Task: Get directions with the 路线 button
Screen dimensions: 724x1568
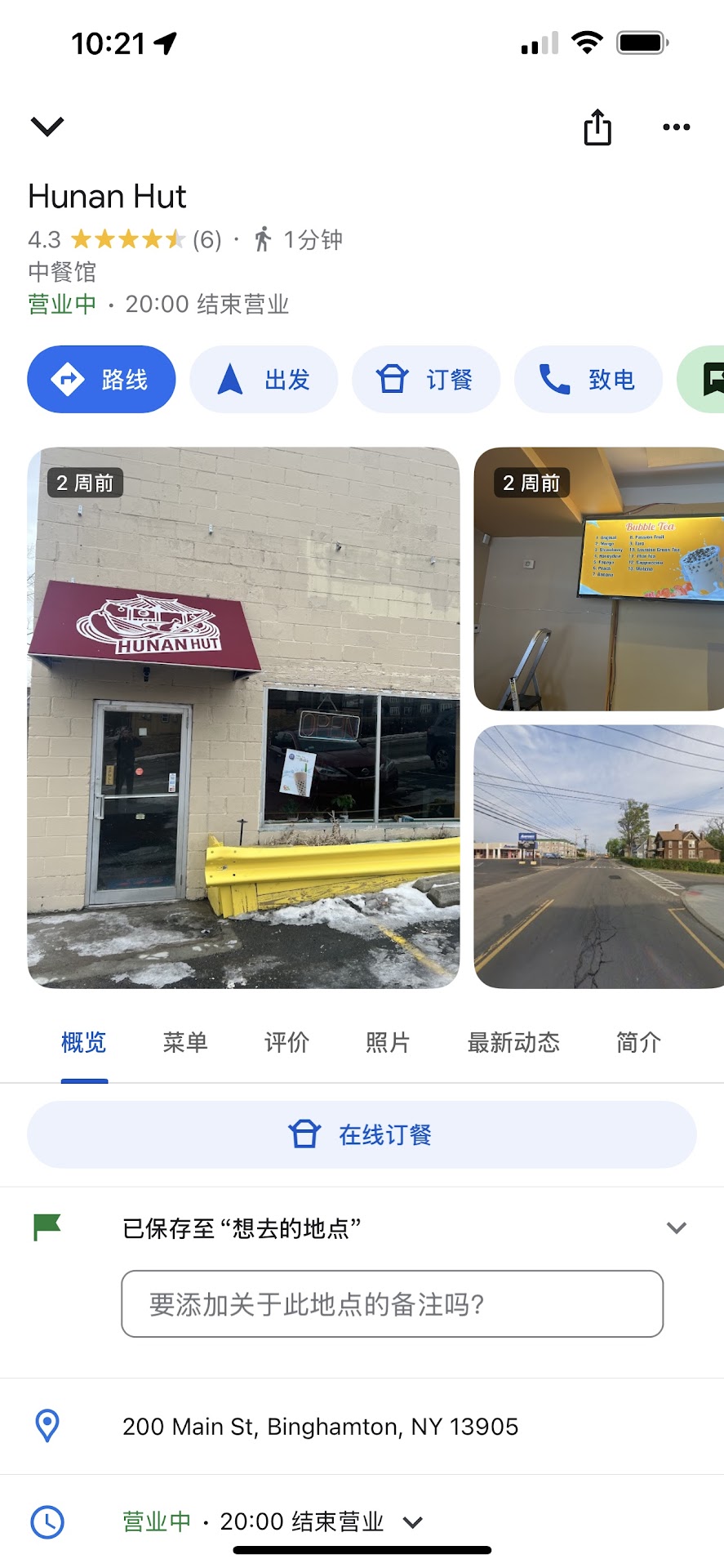Action: click(x=101, y=380)
